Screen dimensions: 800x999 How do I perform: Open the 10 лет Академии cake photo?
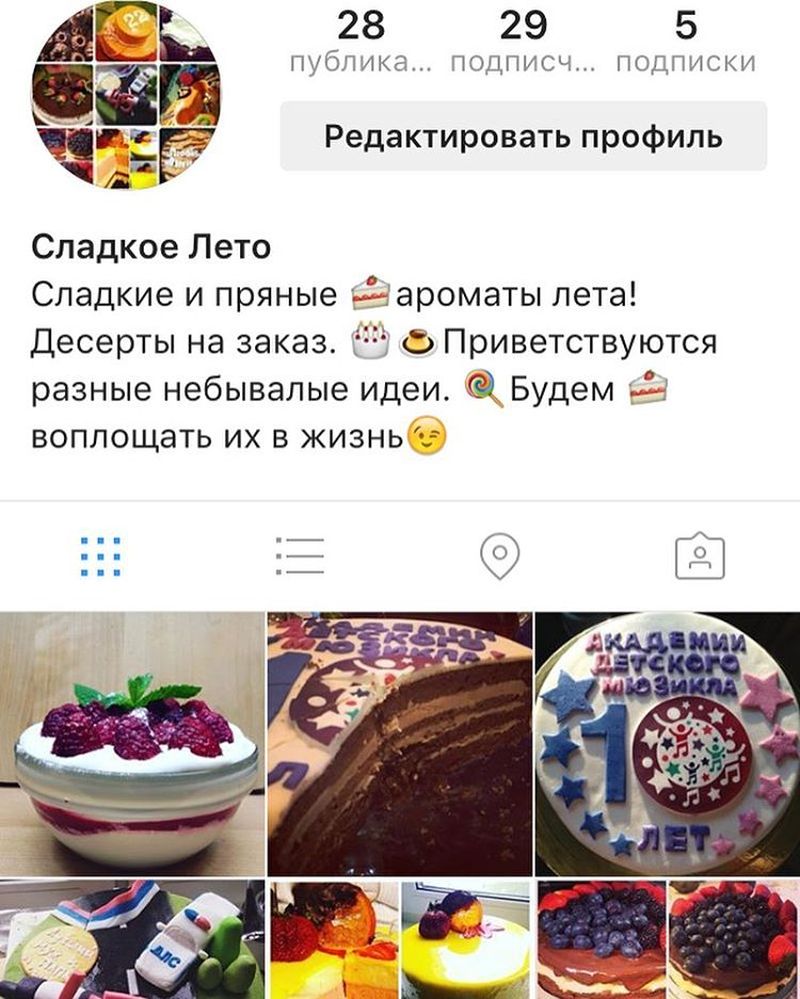[x=668, y=743]
